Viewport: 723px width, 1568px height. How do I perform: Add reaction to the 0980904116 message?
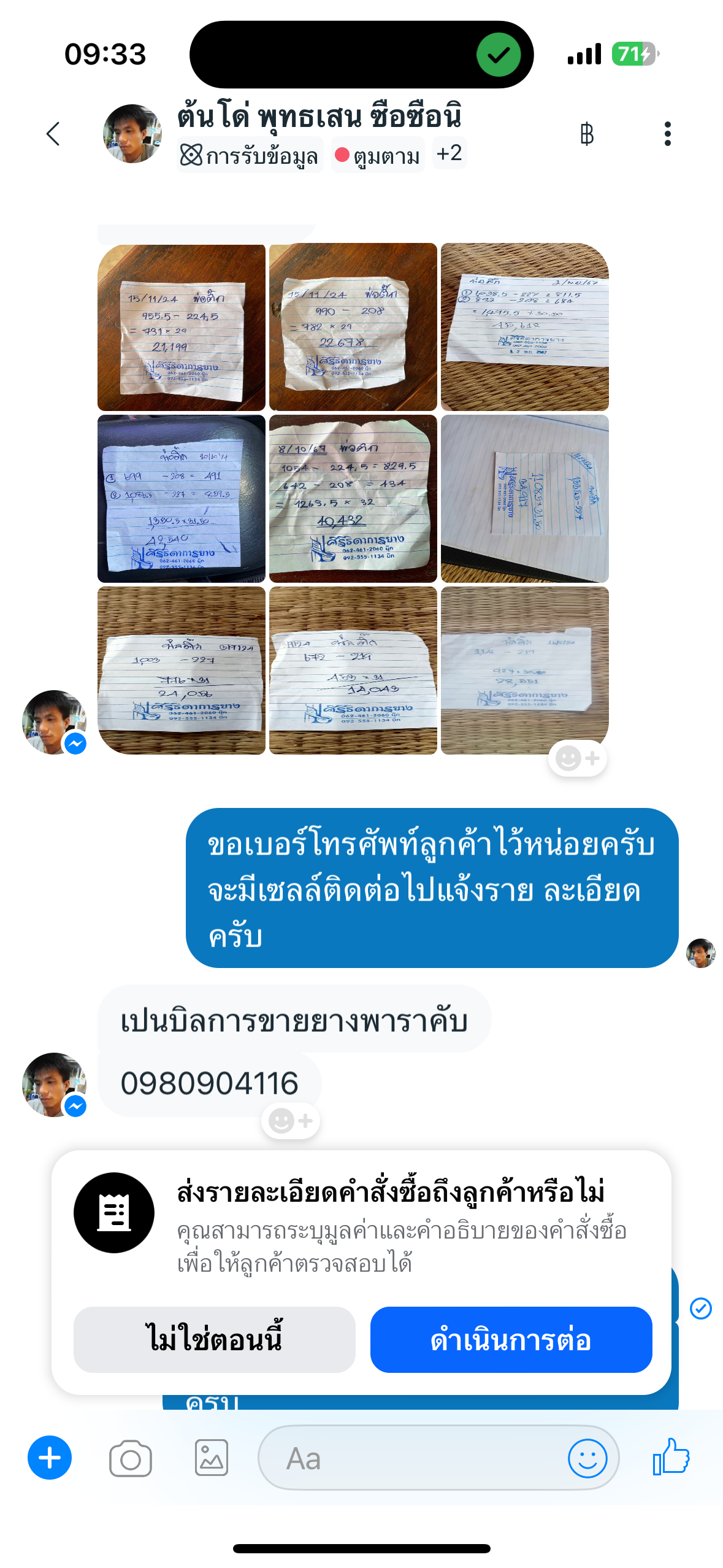click(291, 1121)
